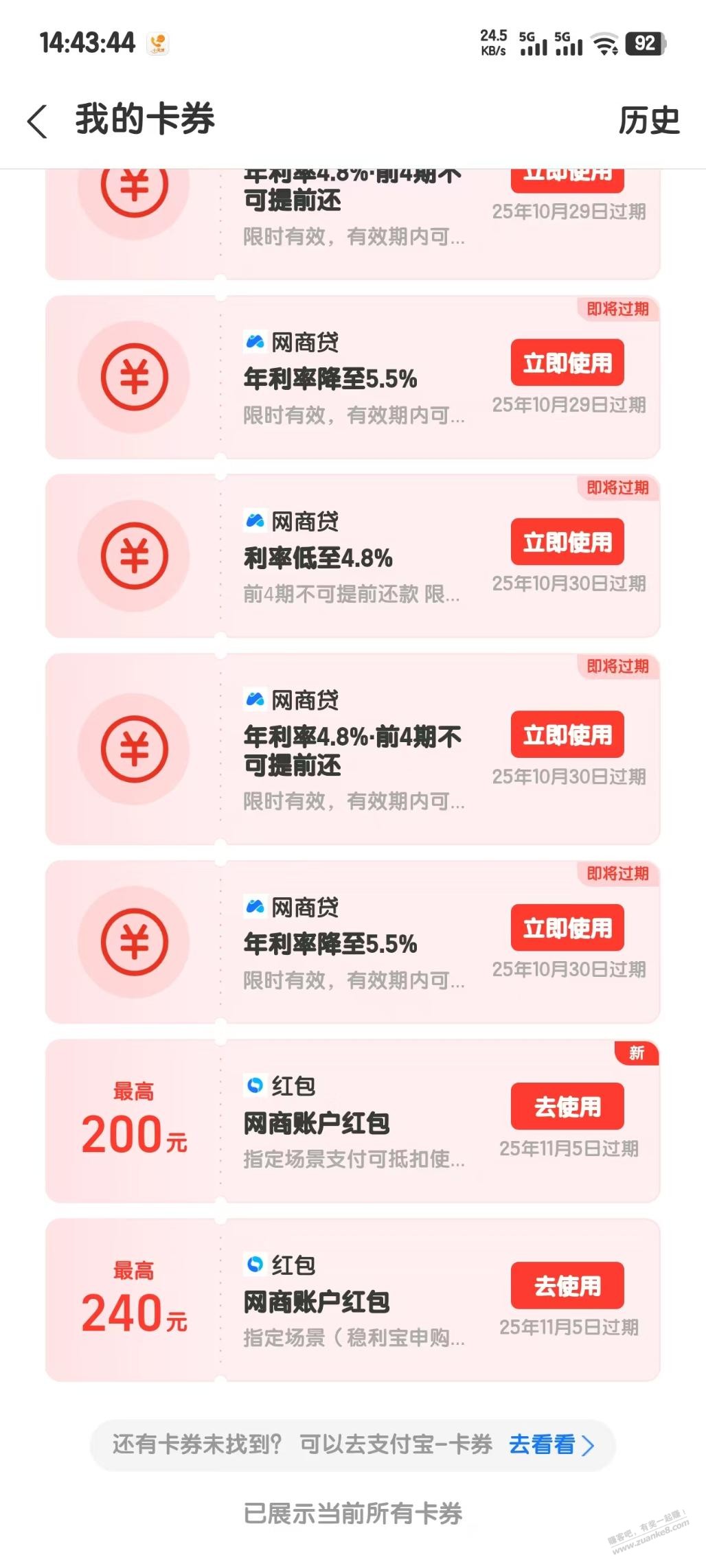This screenshot has width=706, height=1568.
Task: Tap 立即使用 for 年利率4.8%·前4期不可提前还 expiring 10月30日
Action: [x=567, y=735]
